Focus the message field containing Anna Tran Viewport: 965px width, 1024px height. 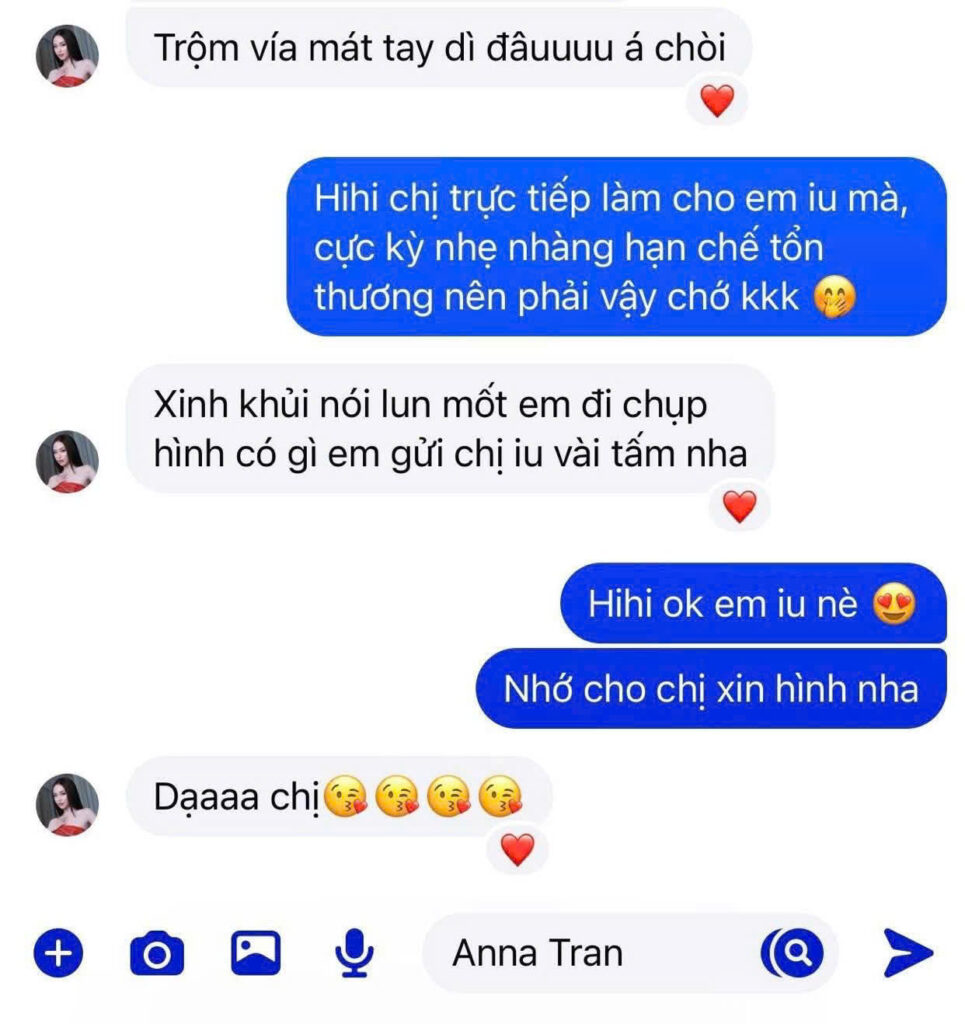click(x=590, y=953)
